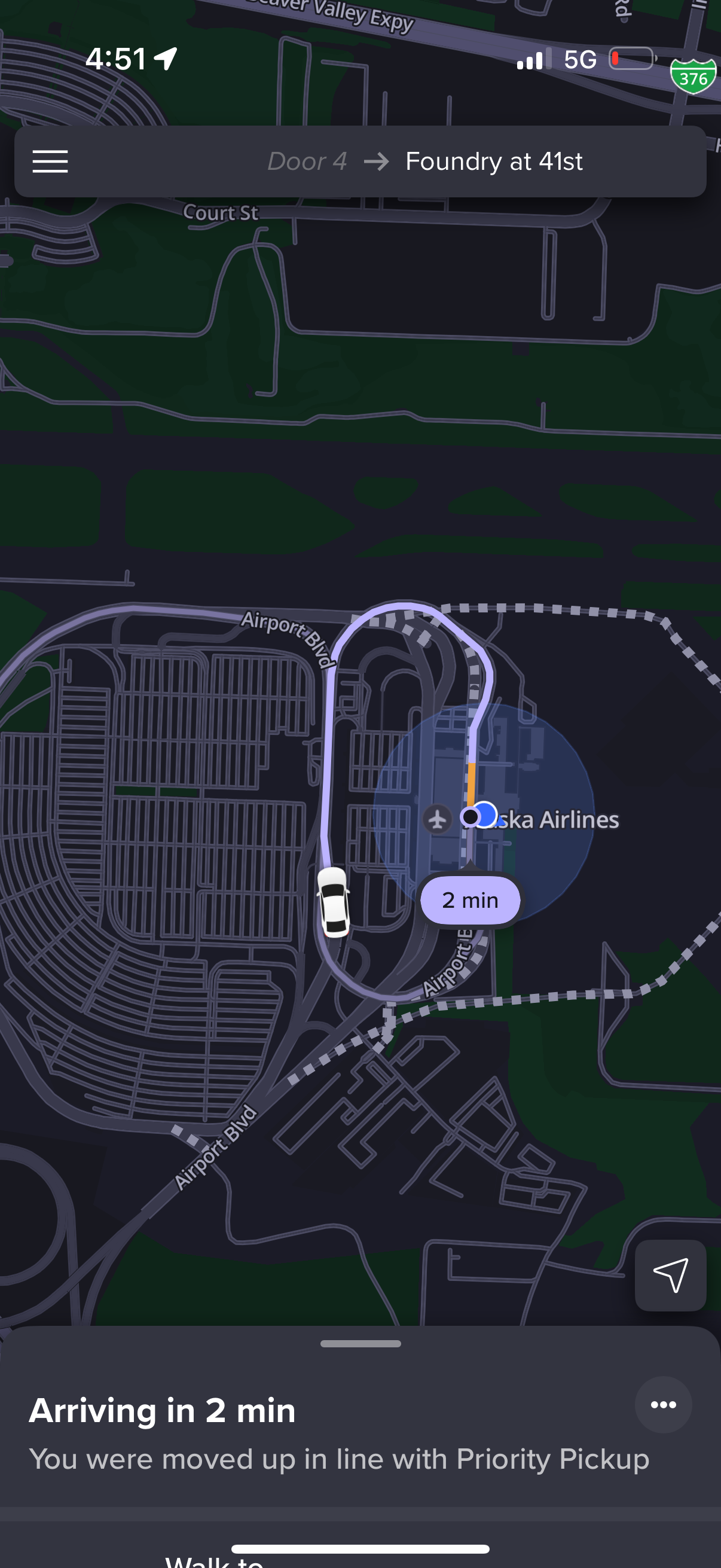Tap the Priority Pickup status message

coord(340,1459)
